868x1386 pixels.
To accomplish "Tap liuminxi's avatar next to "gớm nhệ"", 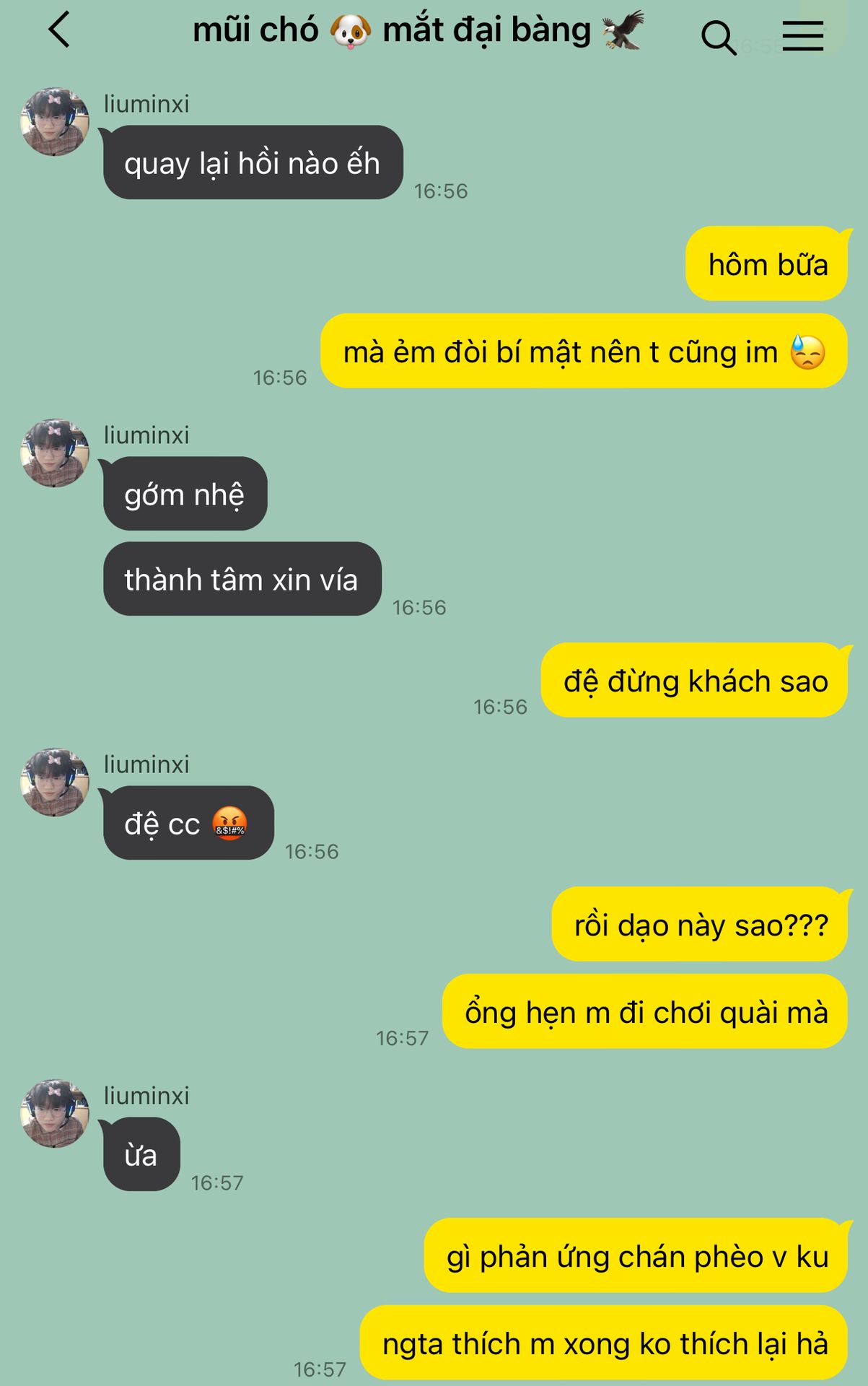I will (x=55, y=453).
